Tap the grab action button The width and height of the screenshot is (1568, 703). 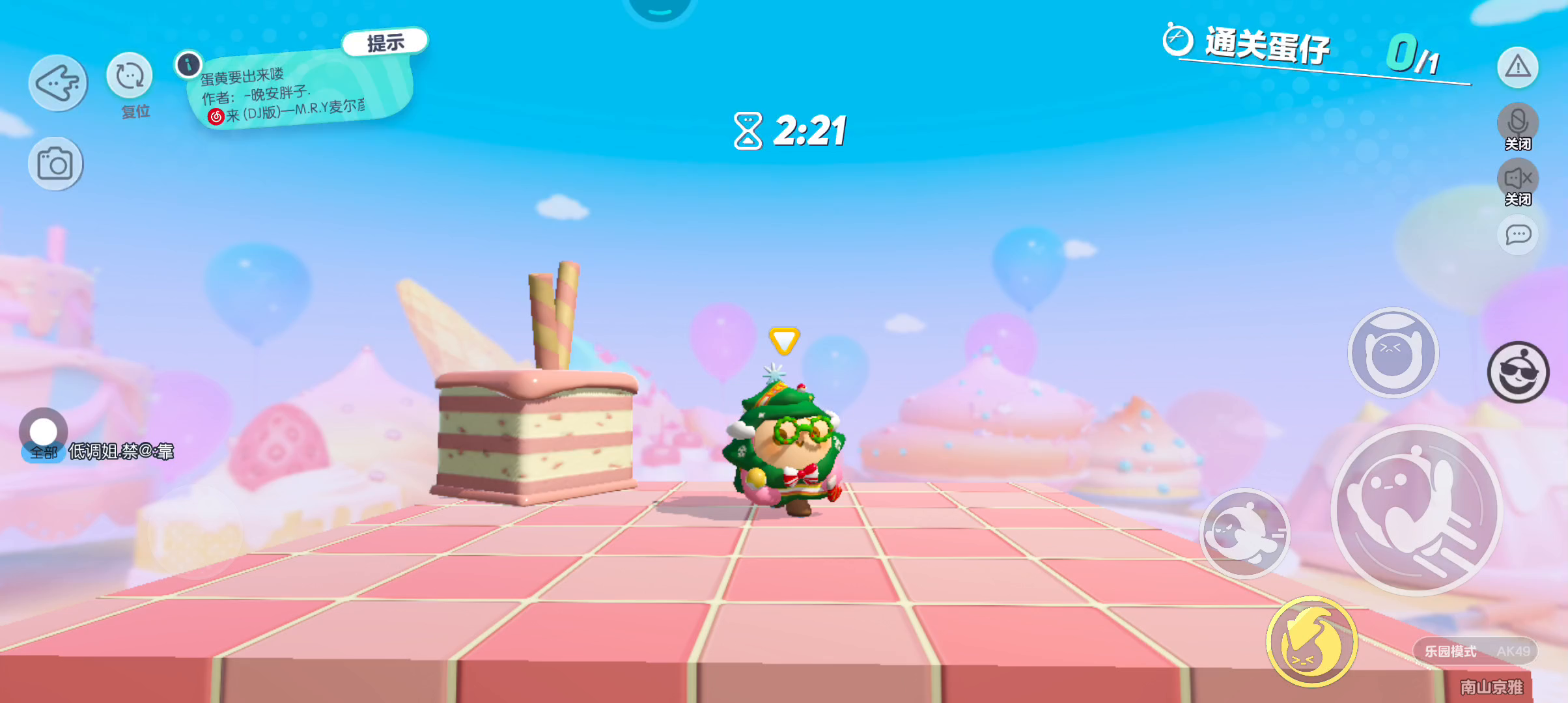1393,353
